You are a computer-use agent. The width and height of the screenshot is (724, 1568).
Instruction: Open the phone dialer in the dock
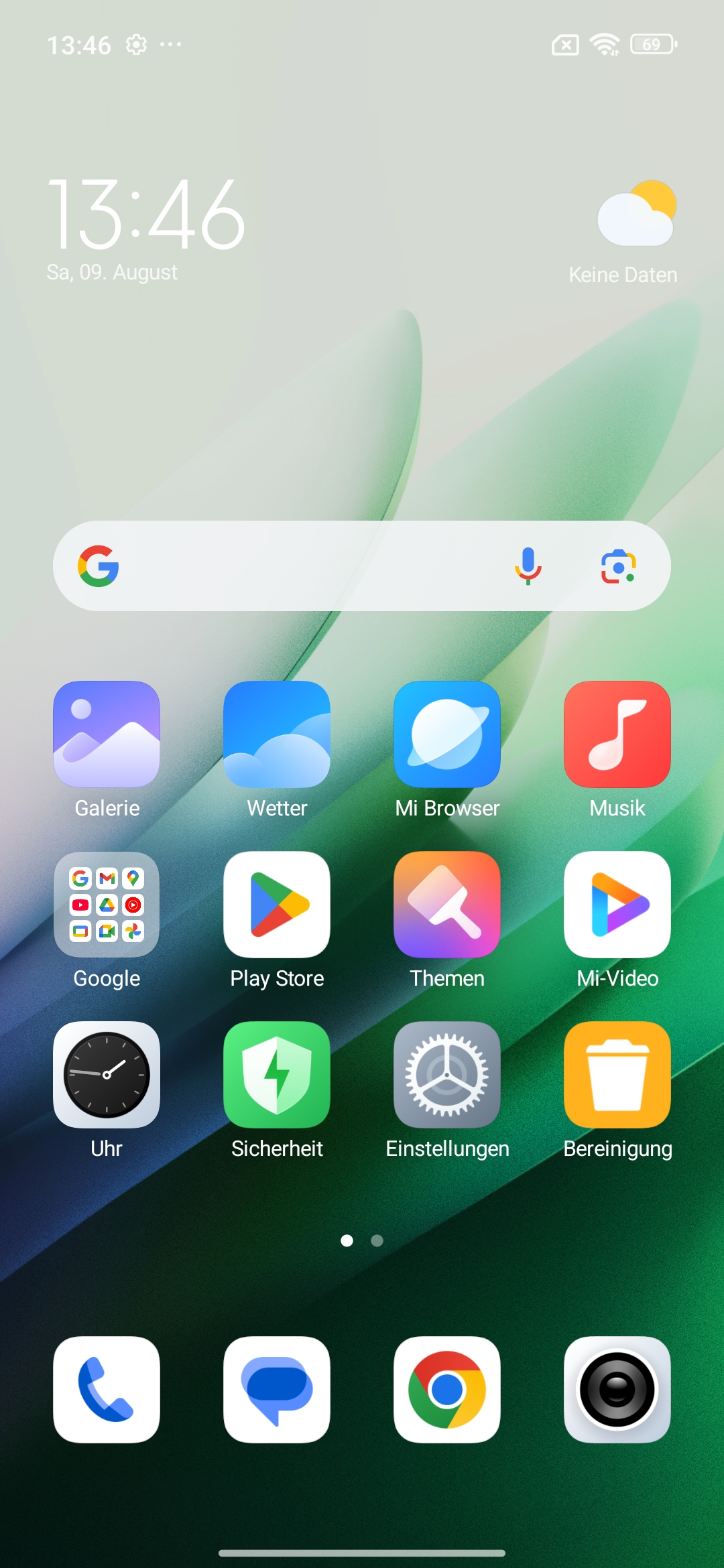click(x=107, y=1390)
